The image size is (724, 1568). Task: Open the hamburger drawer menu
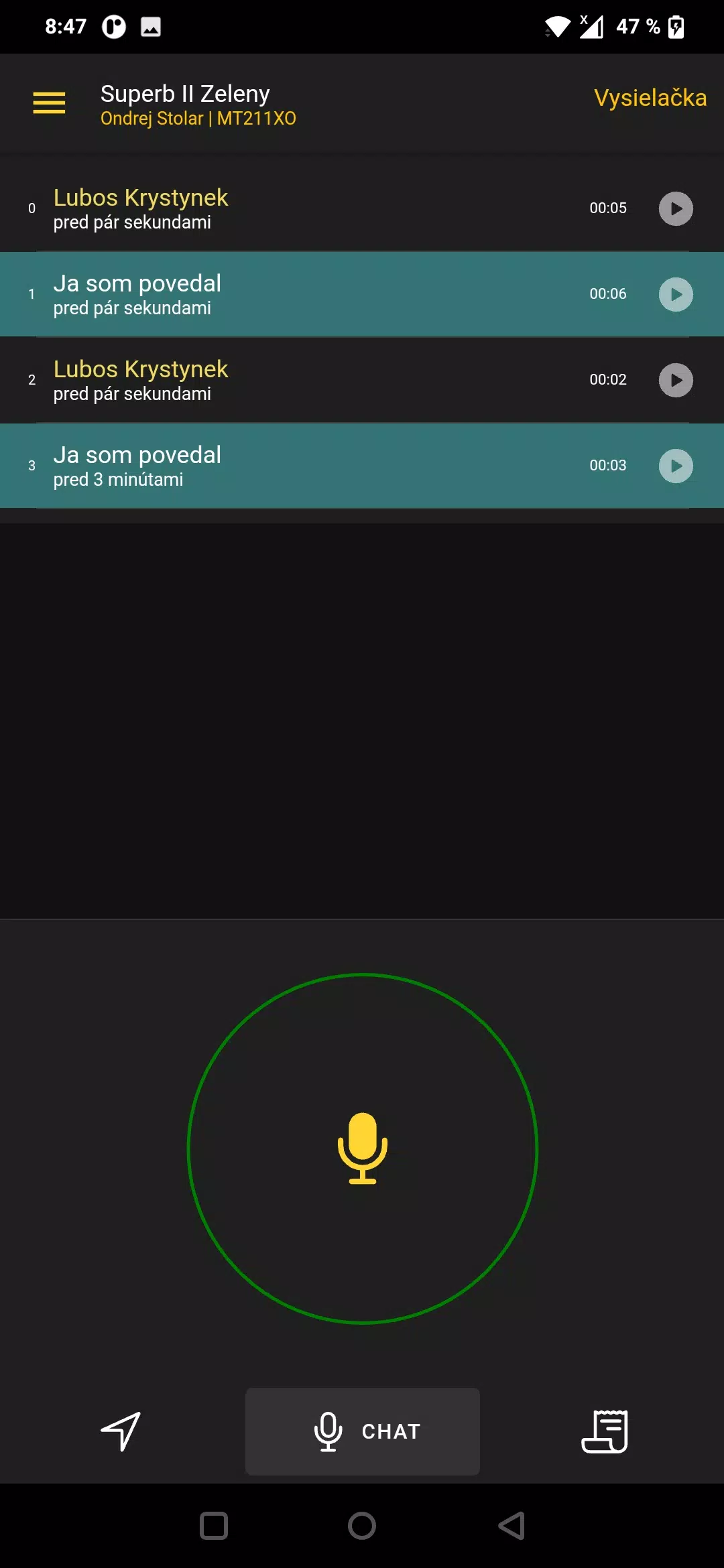pos(49,103)
